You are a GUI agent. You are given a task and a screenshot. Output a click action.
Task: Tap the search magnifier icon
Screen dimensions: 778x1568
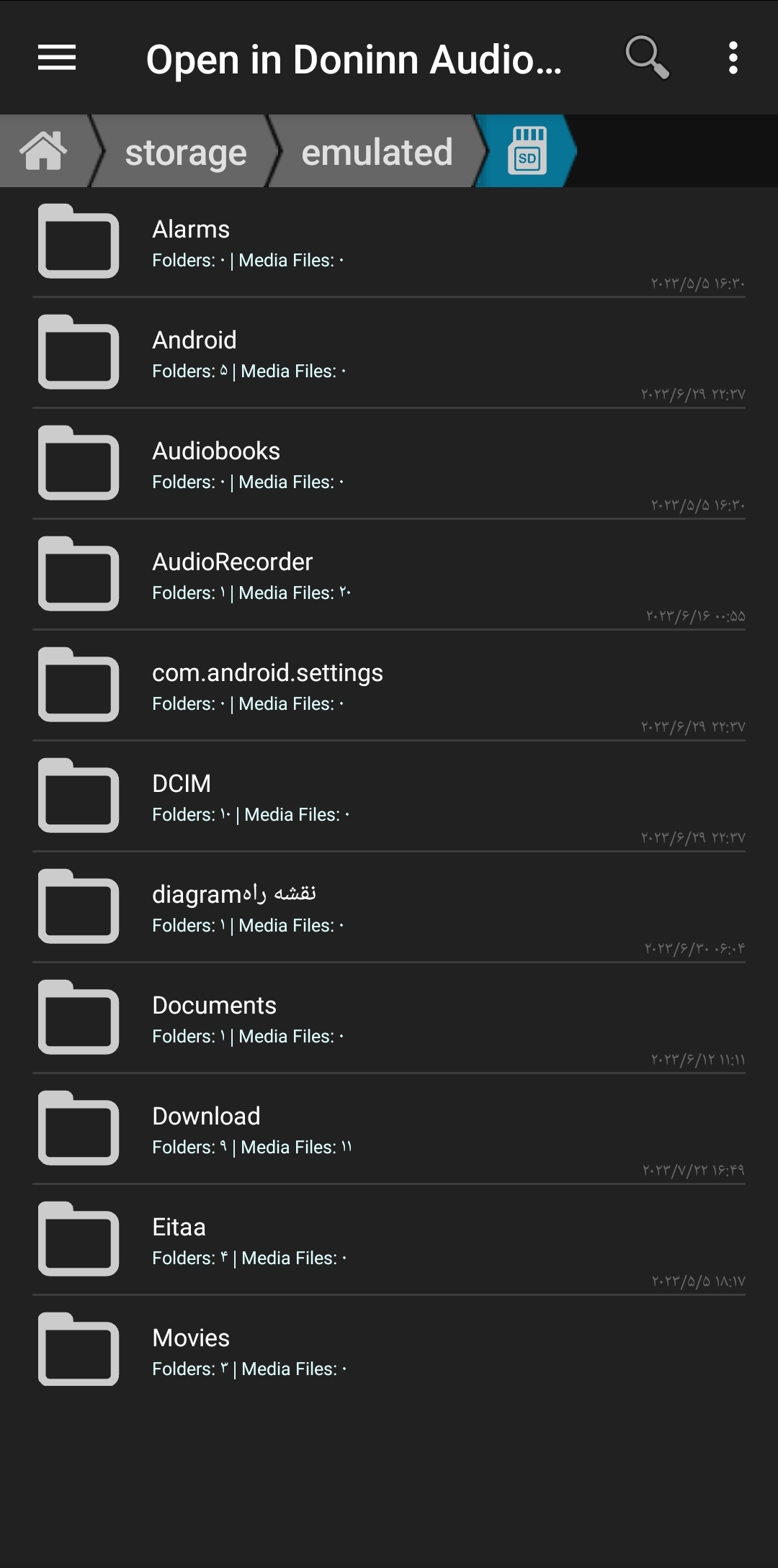[x=647, y=58]
